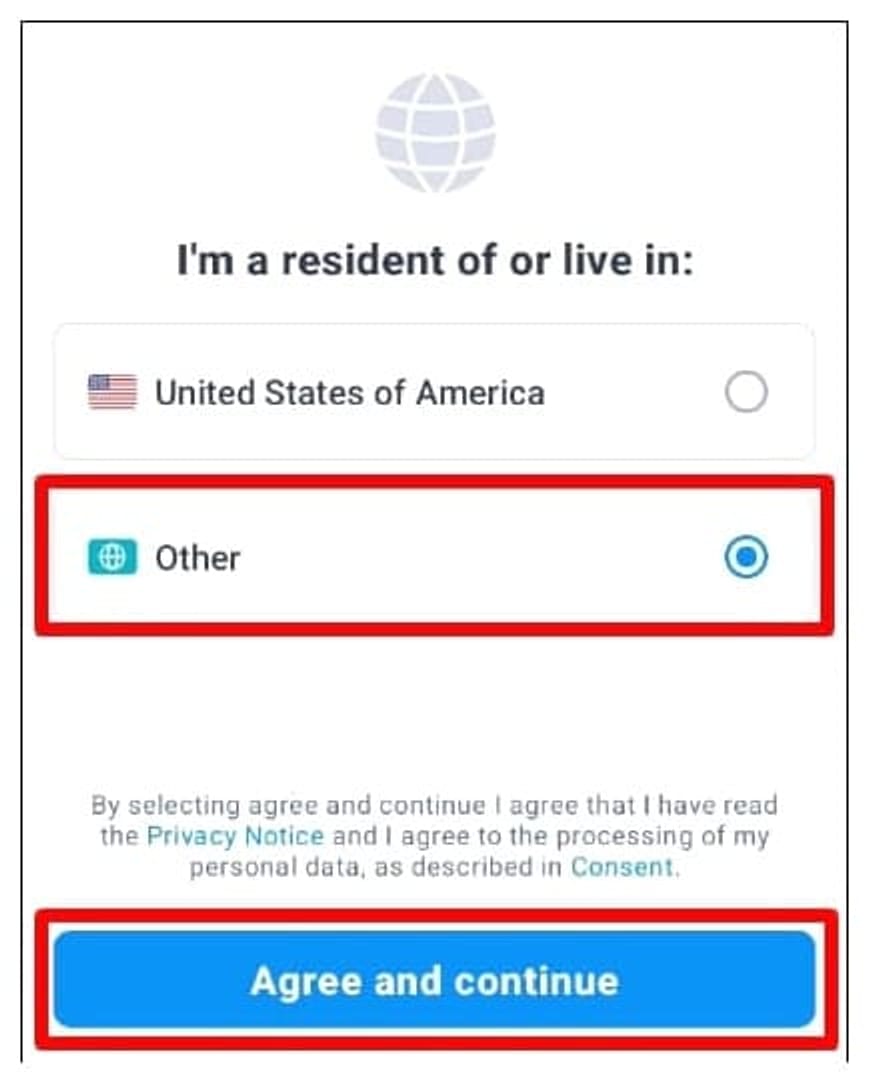Tap Agree and continue

click(434, 980)
